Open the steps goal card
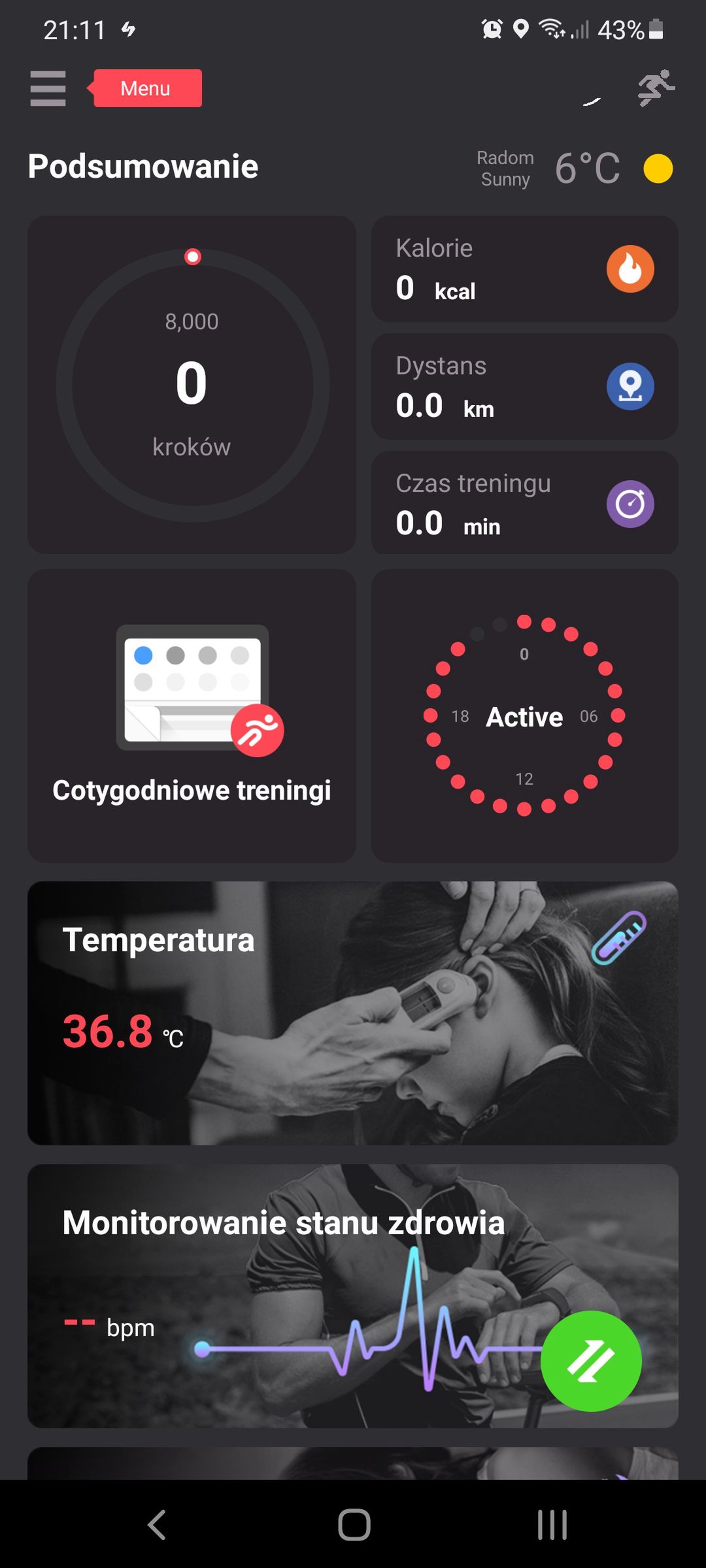This screenshot has height=1568, width=706. pyautogui.click(x=192, y=385)
